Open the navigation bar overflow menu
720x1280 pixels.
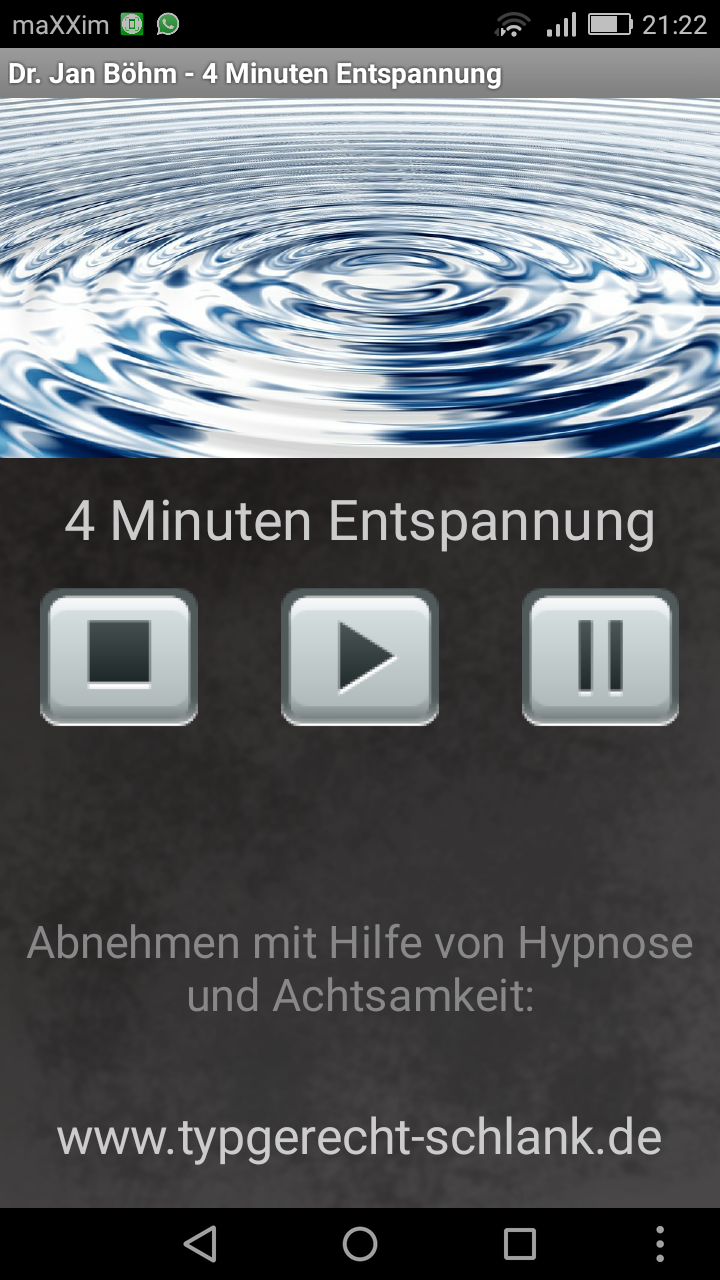coord(660,1244)
